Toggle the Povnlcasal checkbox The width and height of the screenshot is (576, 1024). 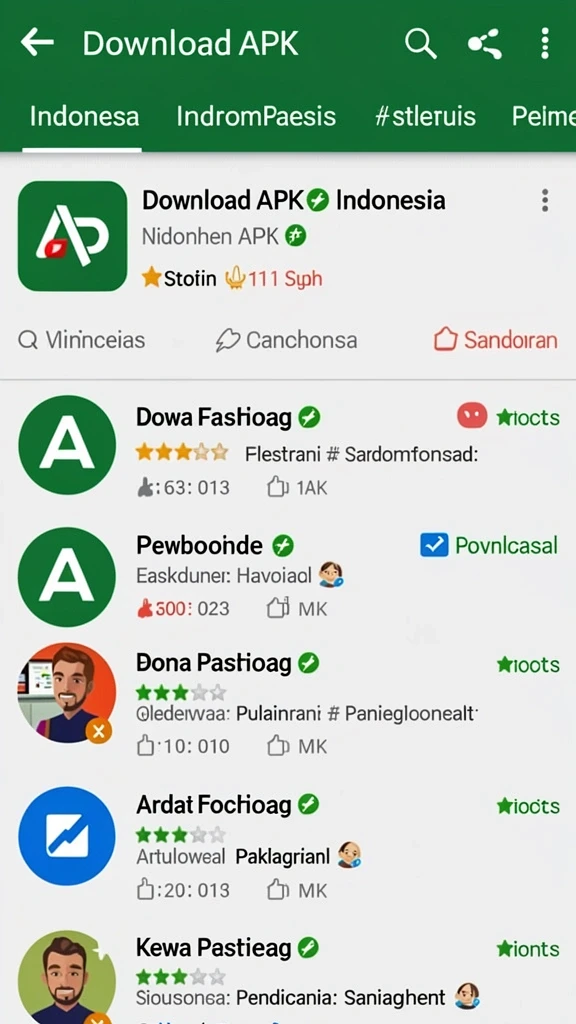click(x=434, y=545)
